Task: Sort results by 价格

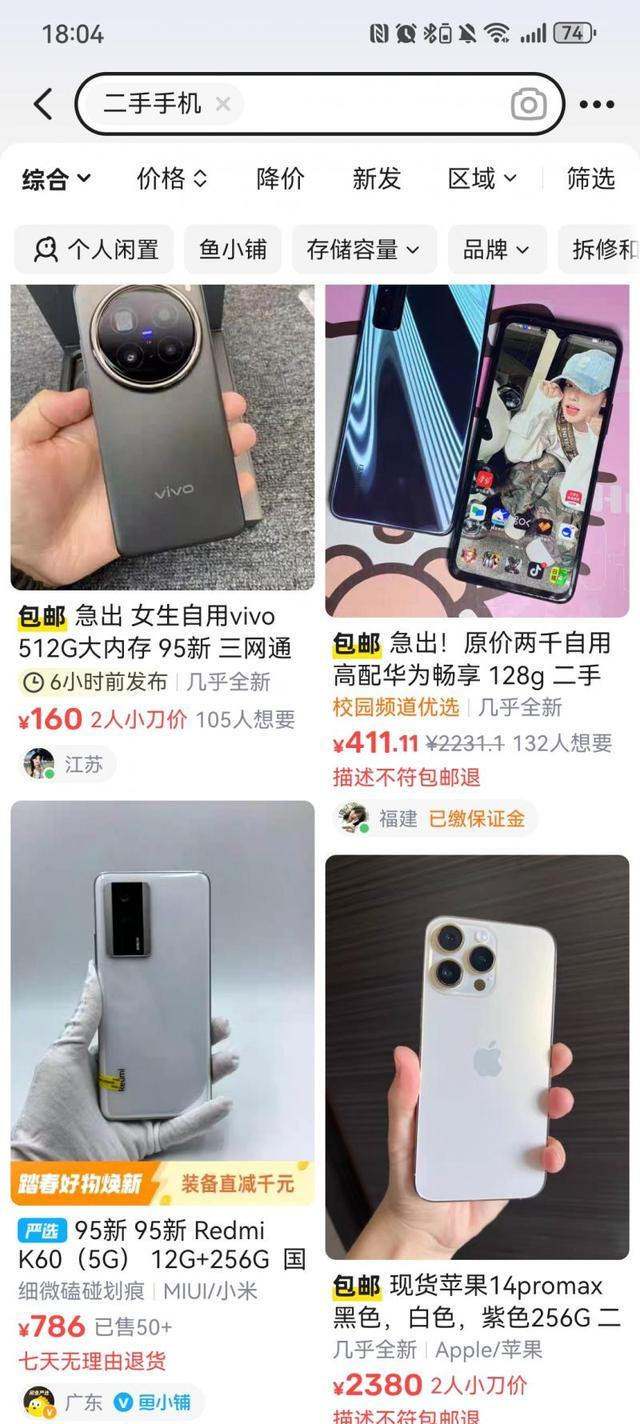Action: pyautogui.click(x=172, y=179)
